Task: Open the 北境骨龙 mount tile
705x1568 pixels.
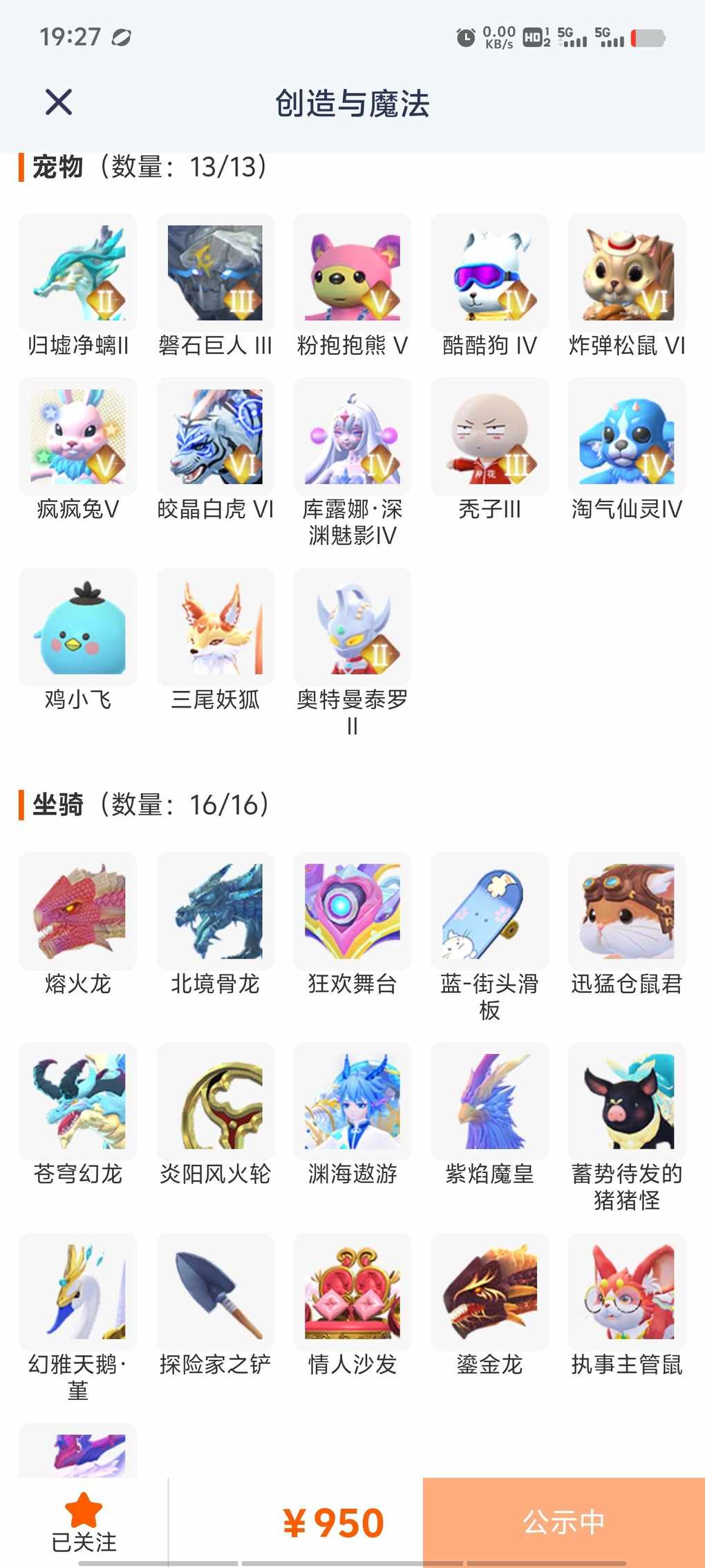Action: 215,911
